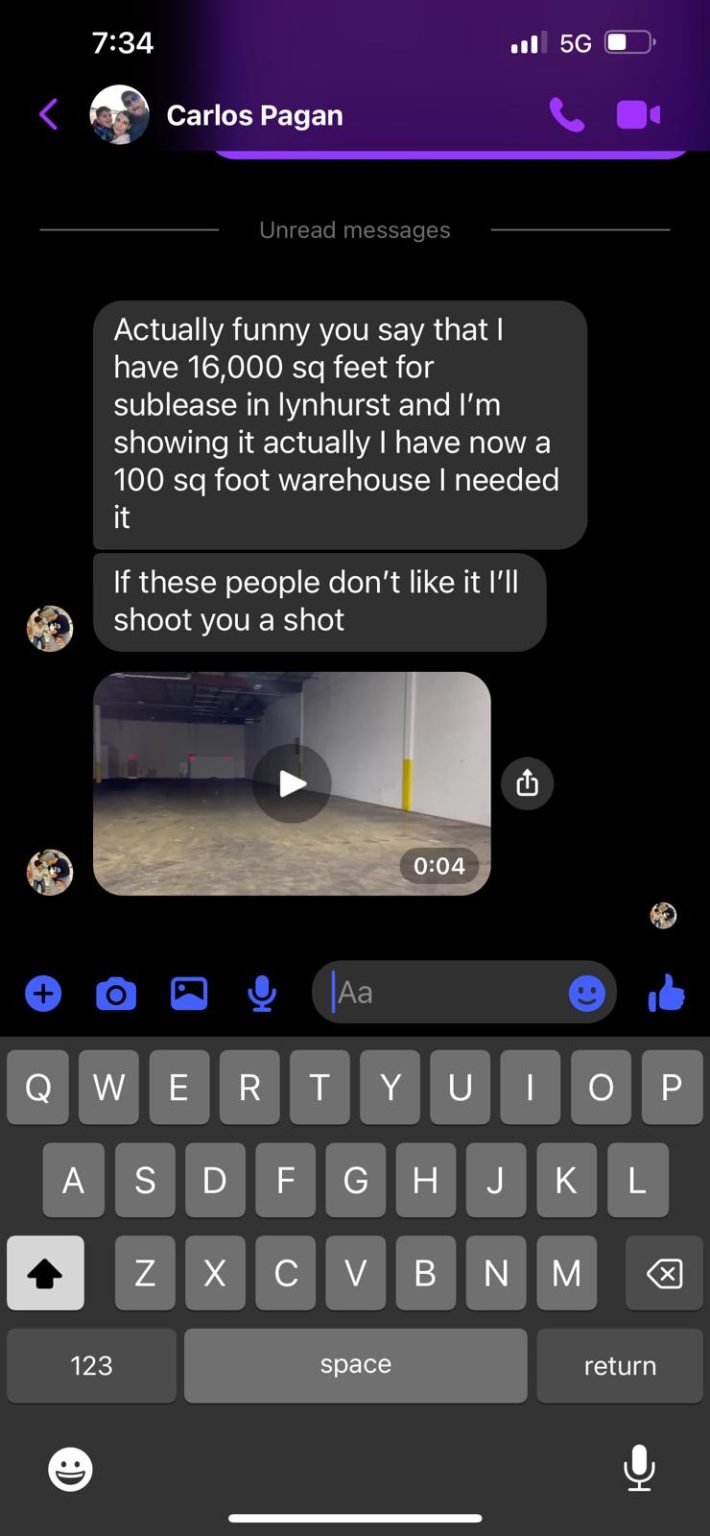
Task: Start a video call with Carlos Pagan
Action: tap(638, 115)
